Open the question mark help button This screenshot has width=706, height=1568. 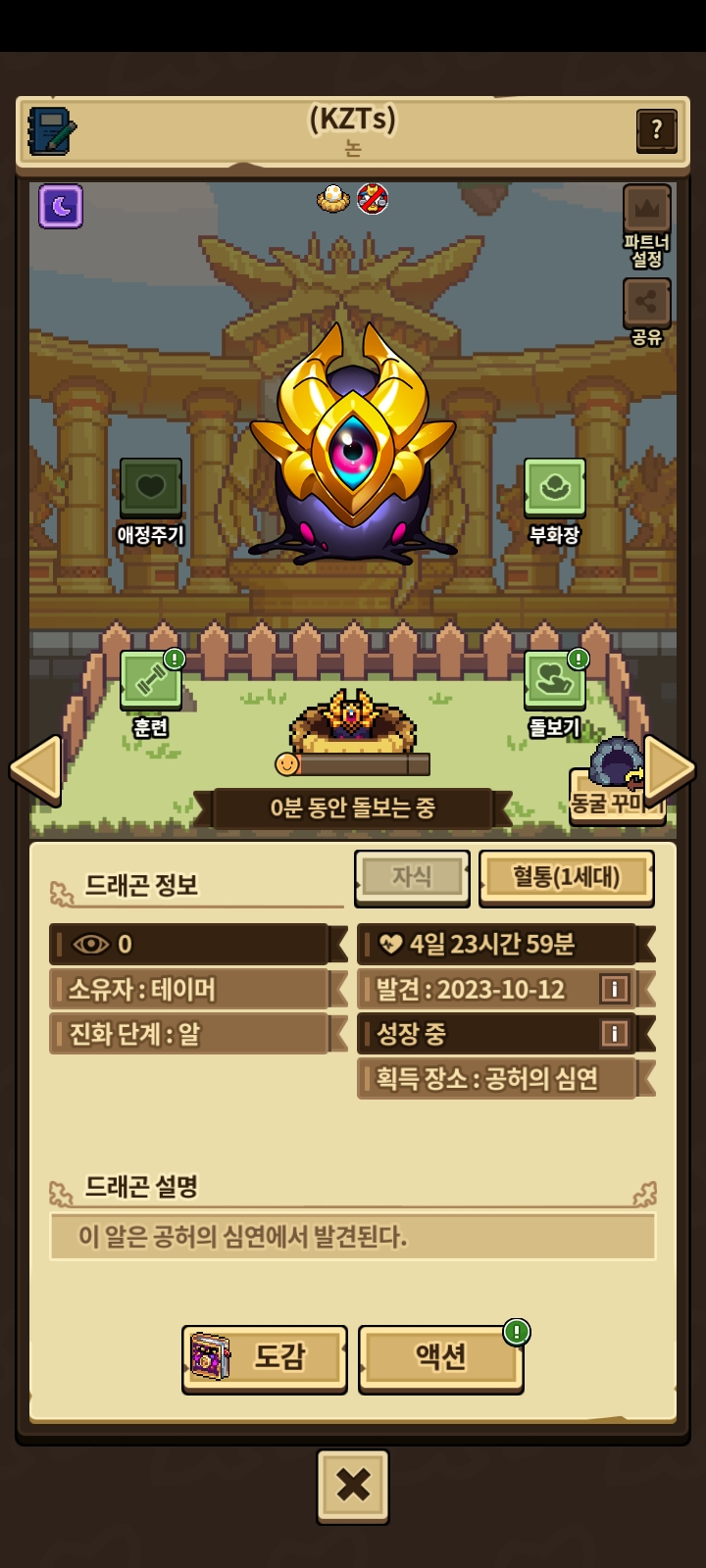(656, 129)
